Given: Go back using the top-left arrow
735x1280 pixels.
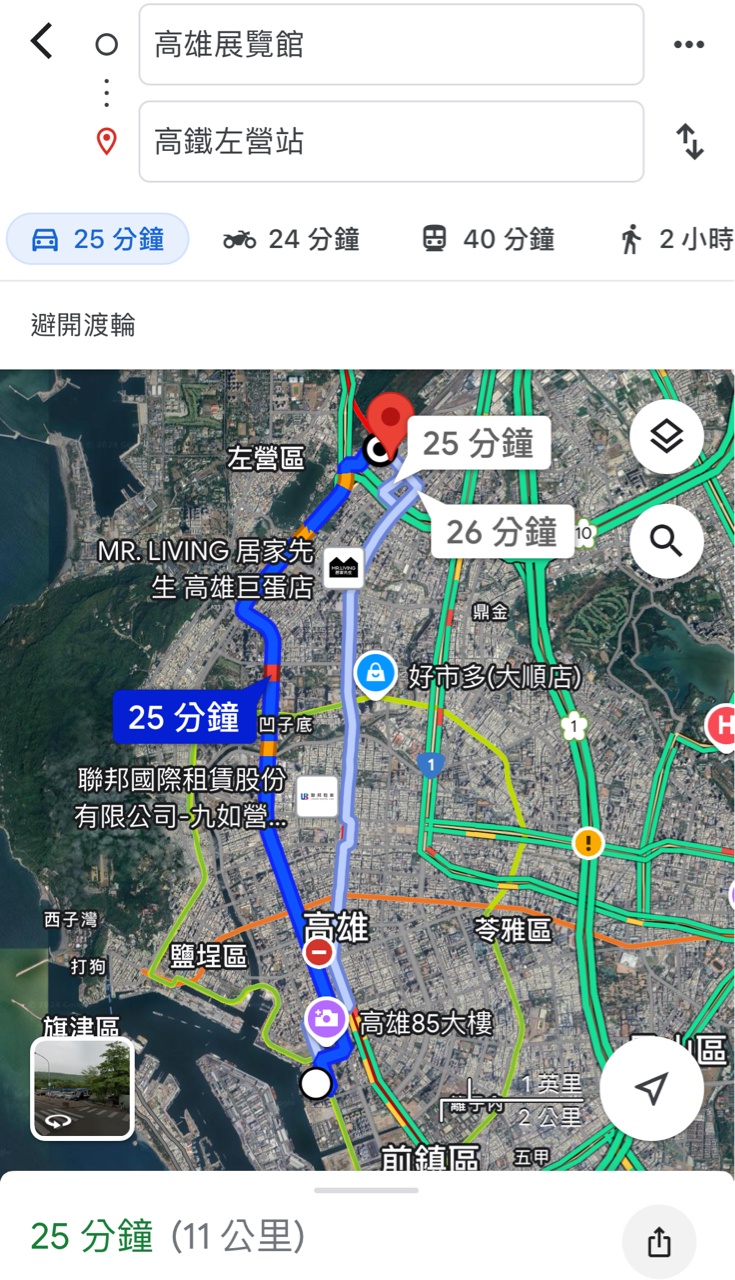Looking at the screenshot, I should tap(41, 42).
